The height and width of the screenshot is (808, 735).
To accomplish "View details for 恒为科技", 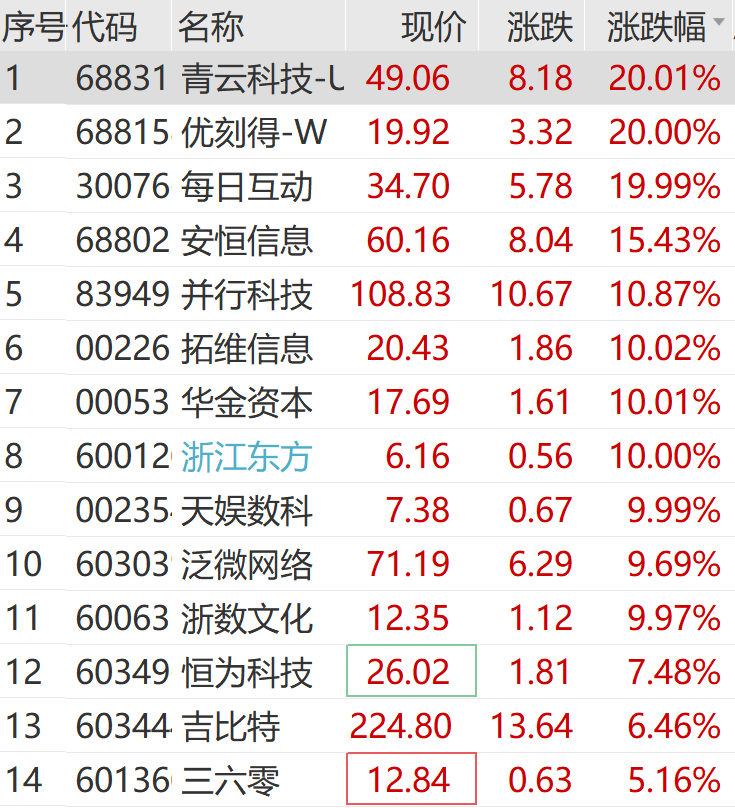I will [247, 672].
